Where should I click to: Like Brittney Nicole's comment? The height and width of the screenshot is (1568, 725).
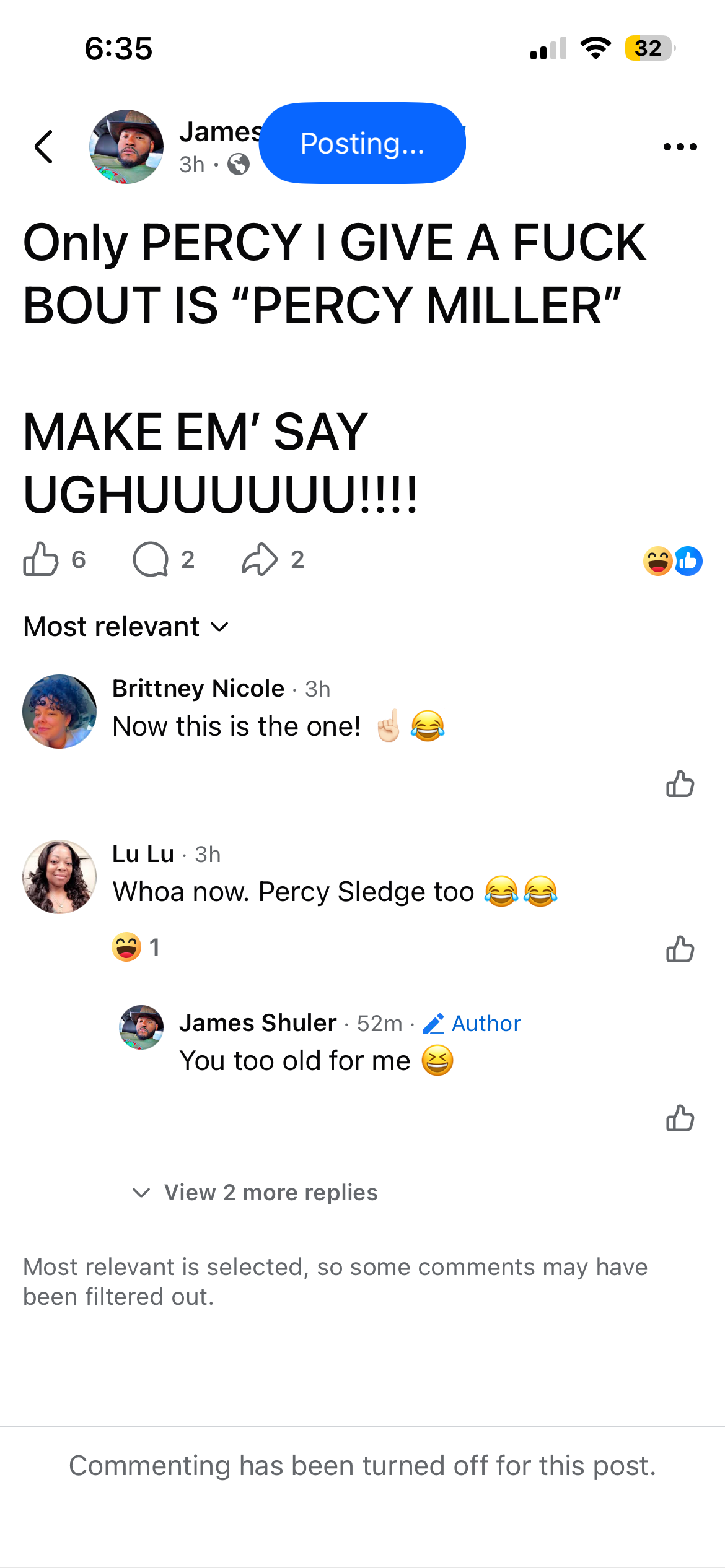tap(680, 784)
